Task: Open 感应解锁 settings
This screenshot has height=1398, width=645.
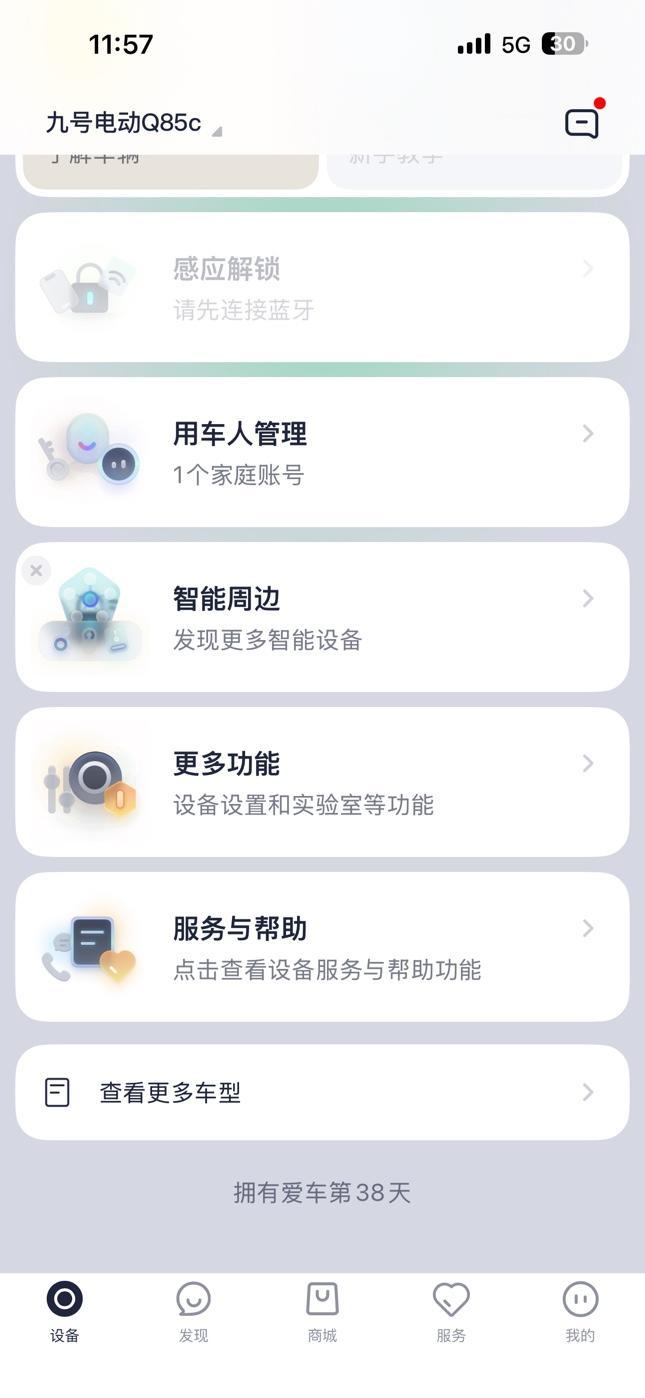Action: pos(322,287)
